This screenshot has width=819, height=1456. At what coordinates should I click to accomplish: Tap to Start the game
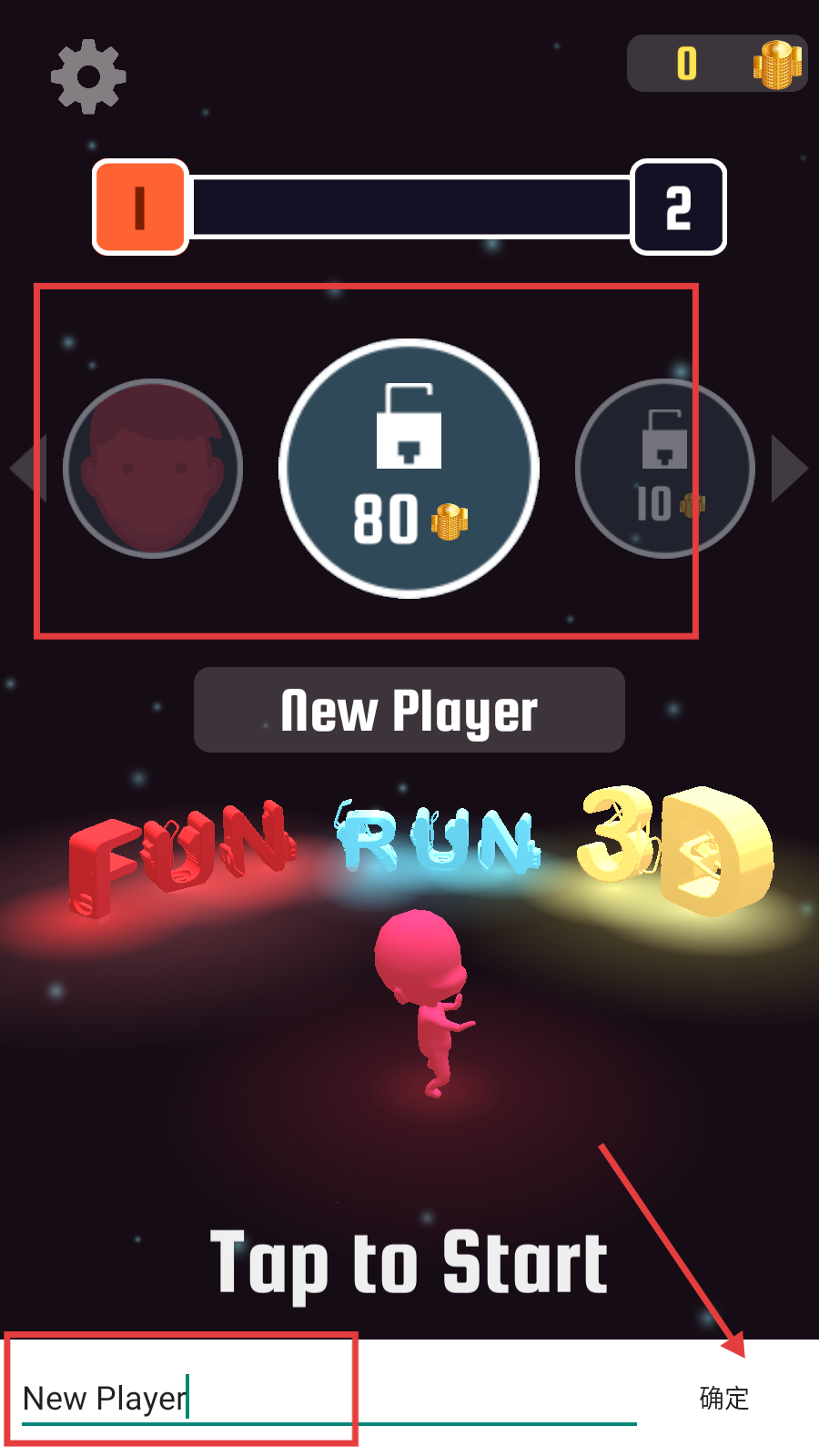click(409, 1262)
